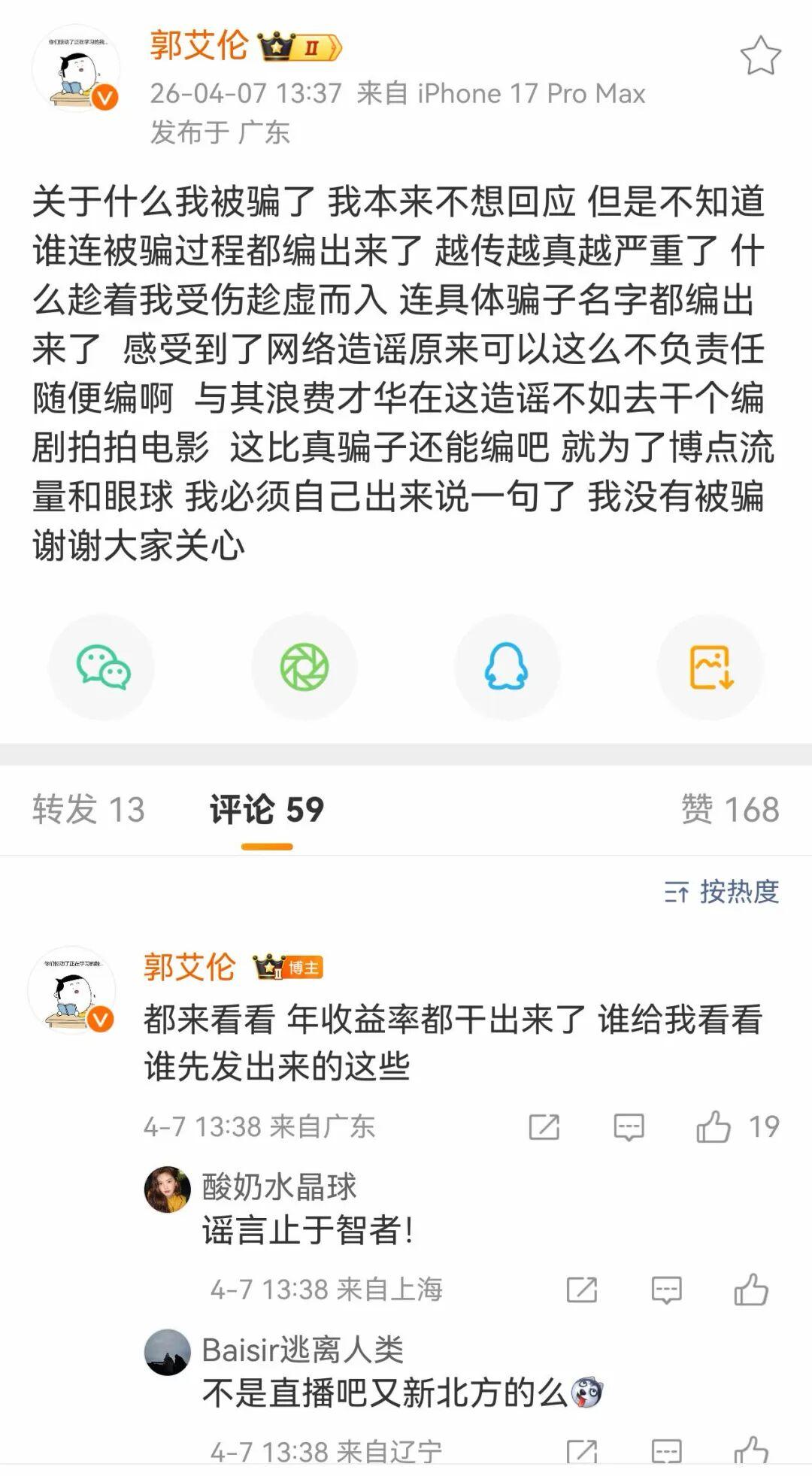Save the post as an image
Screen dimensions: 812x1476
coord(710,667)
